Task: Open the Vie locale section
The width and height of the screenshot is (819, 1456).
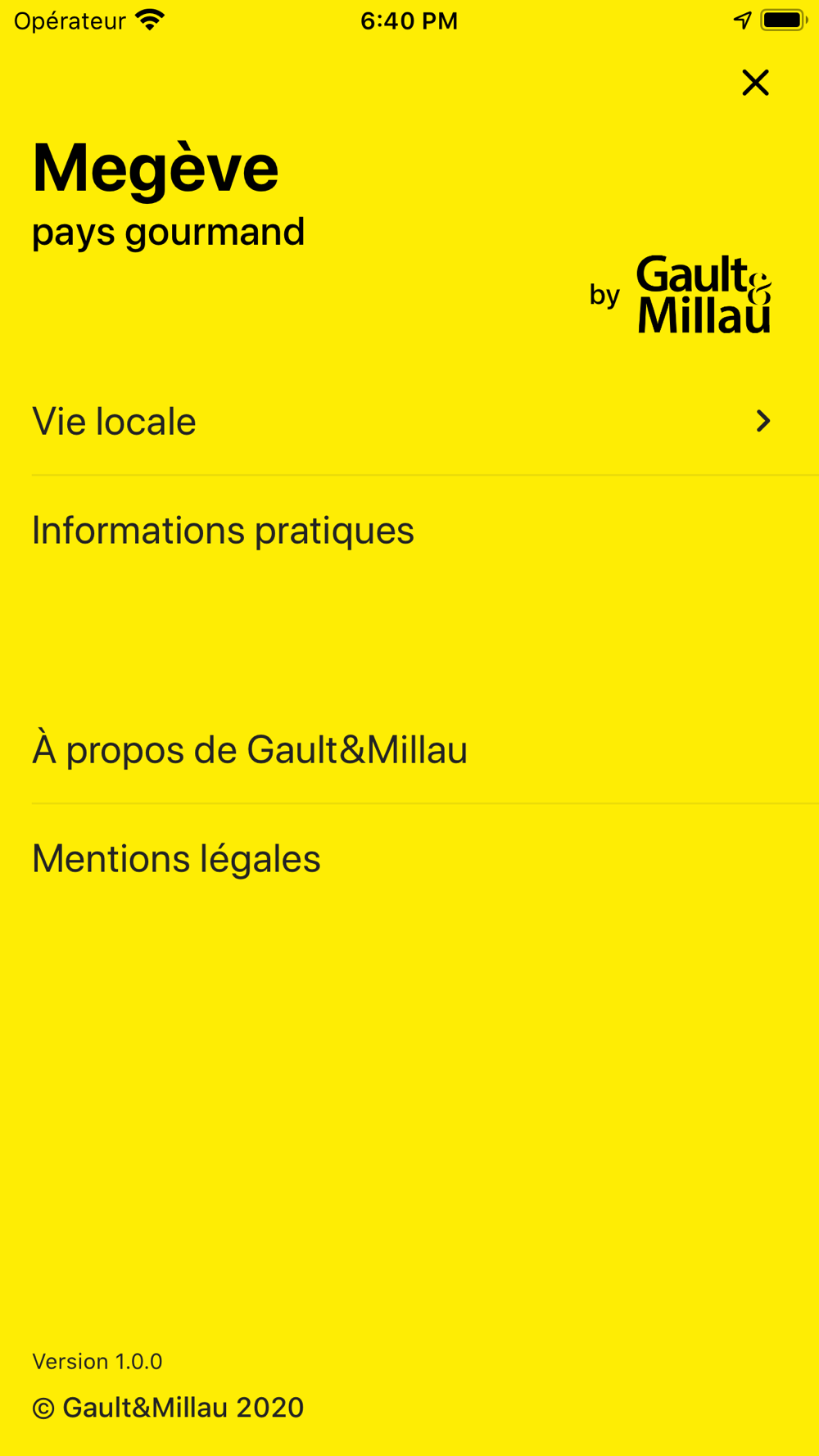Action: [x=409, y=421]
